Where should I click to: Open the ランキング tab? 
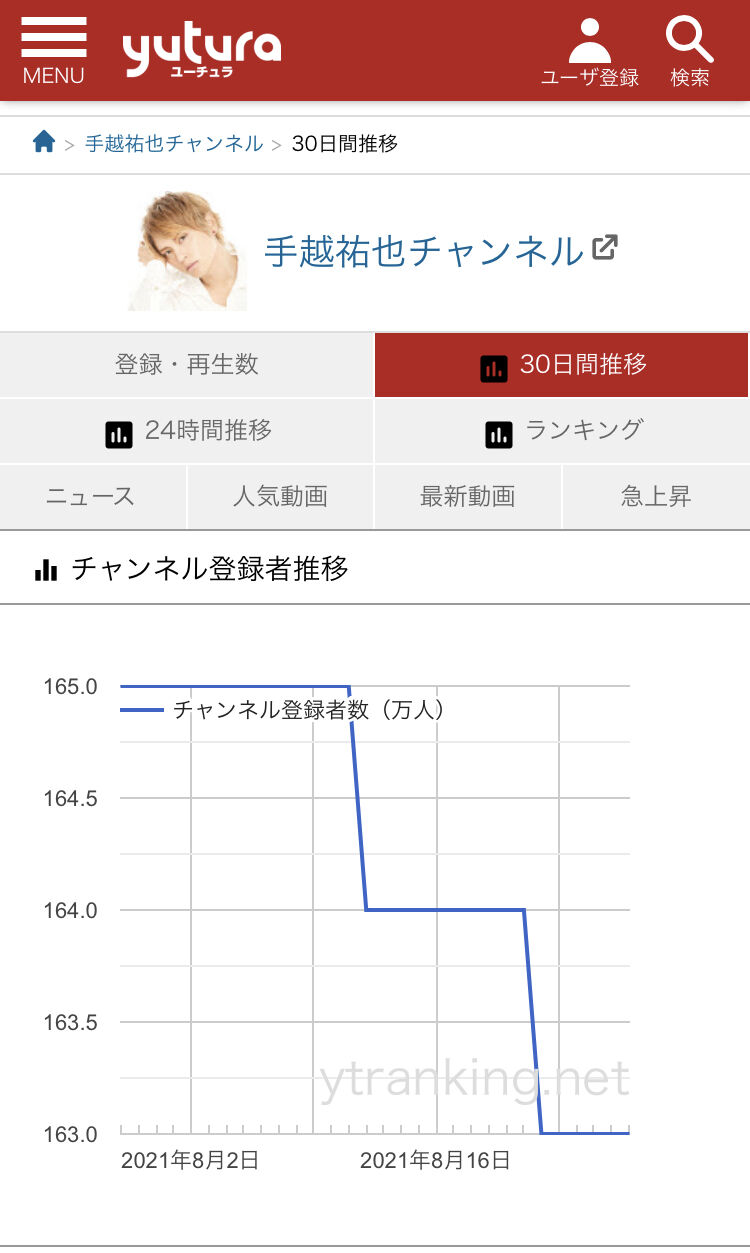point(562,431)
